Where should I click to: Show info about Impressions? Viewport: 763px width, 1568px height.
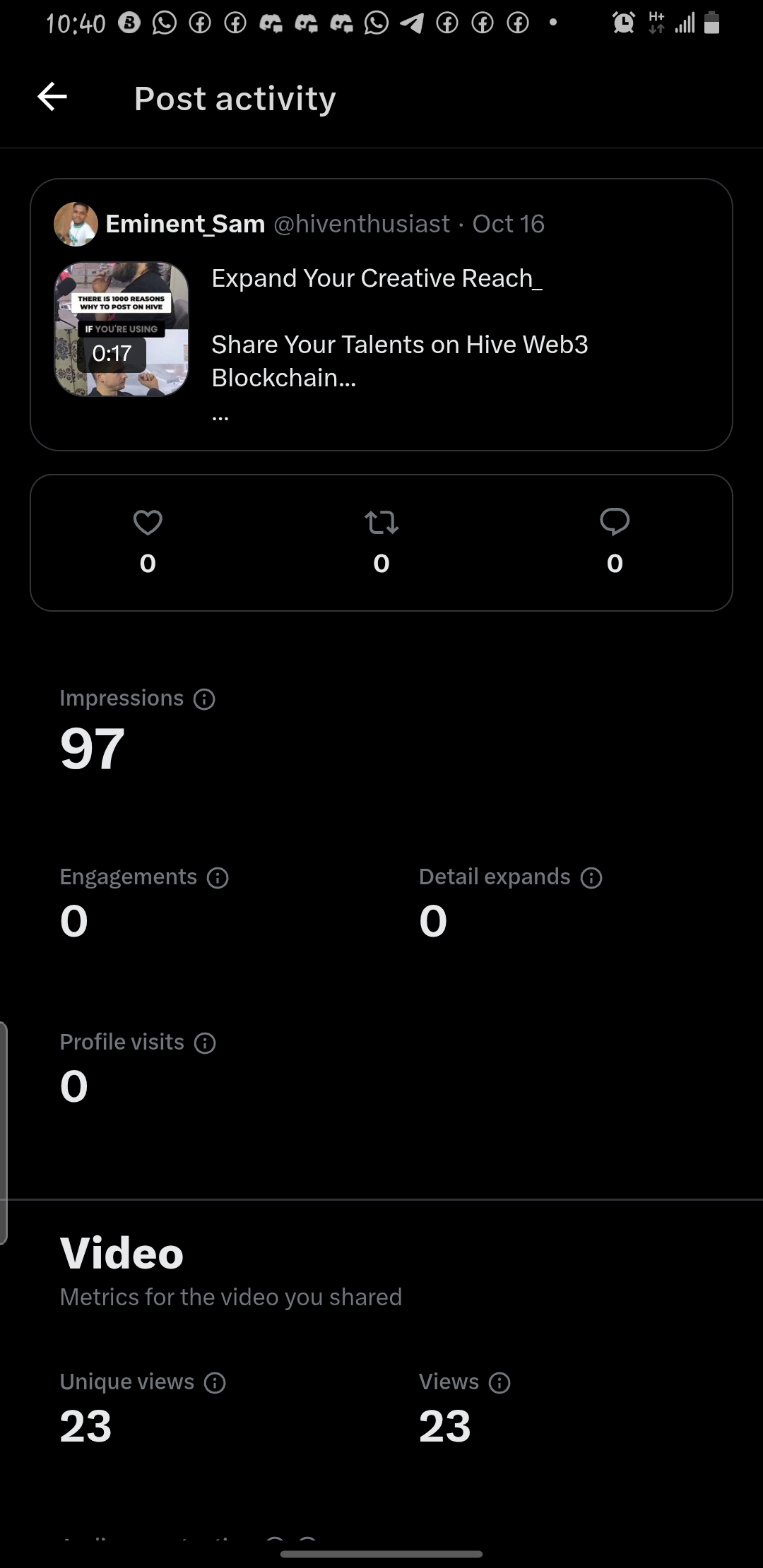pyautogui.click(x=204, y=699)
